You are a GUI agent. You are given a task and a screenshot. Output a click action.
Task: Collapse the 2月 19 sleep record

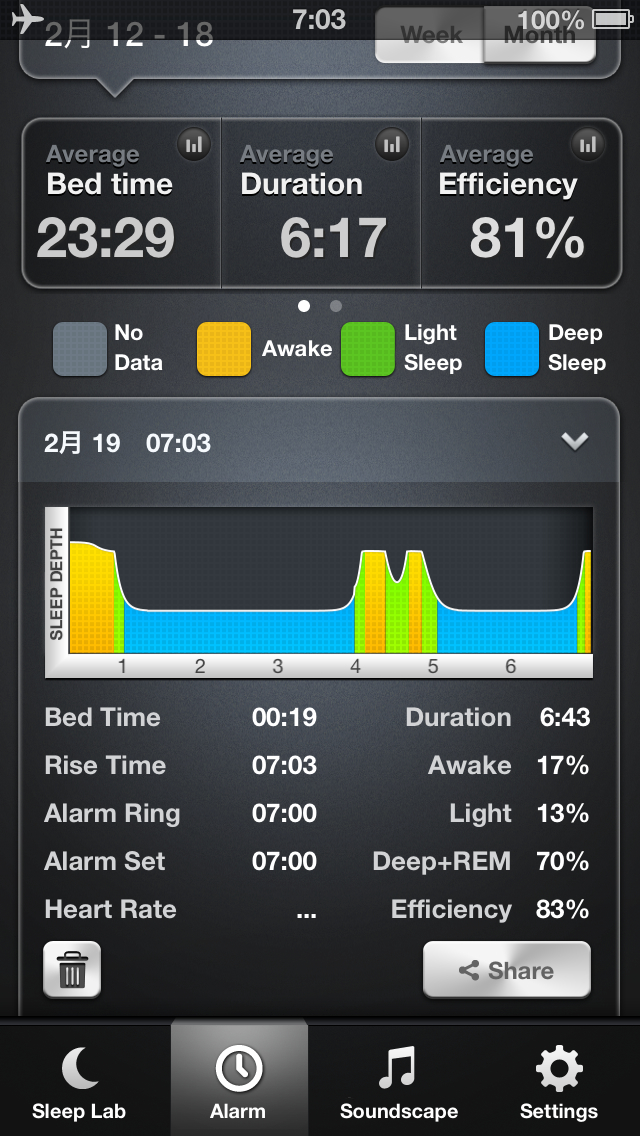[x=575, y=441]
